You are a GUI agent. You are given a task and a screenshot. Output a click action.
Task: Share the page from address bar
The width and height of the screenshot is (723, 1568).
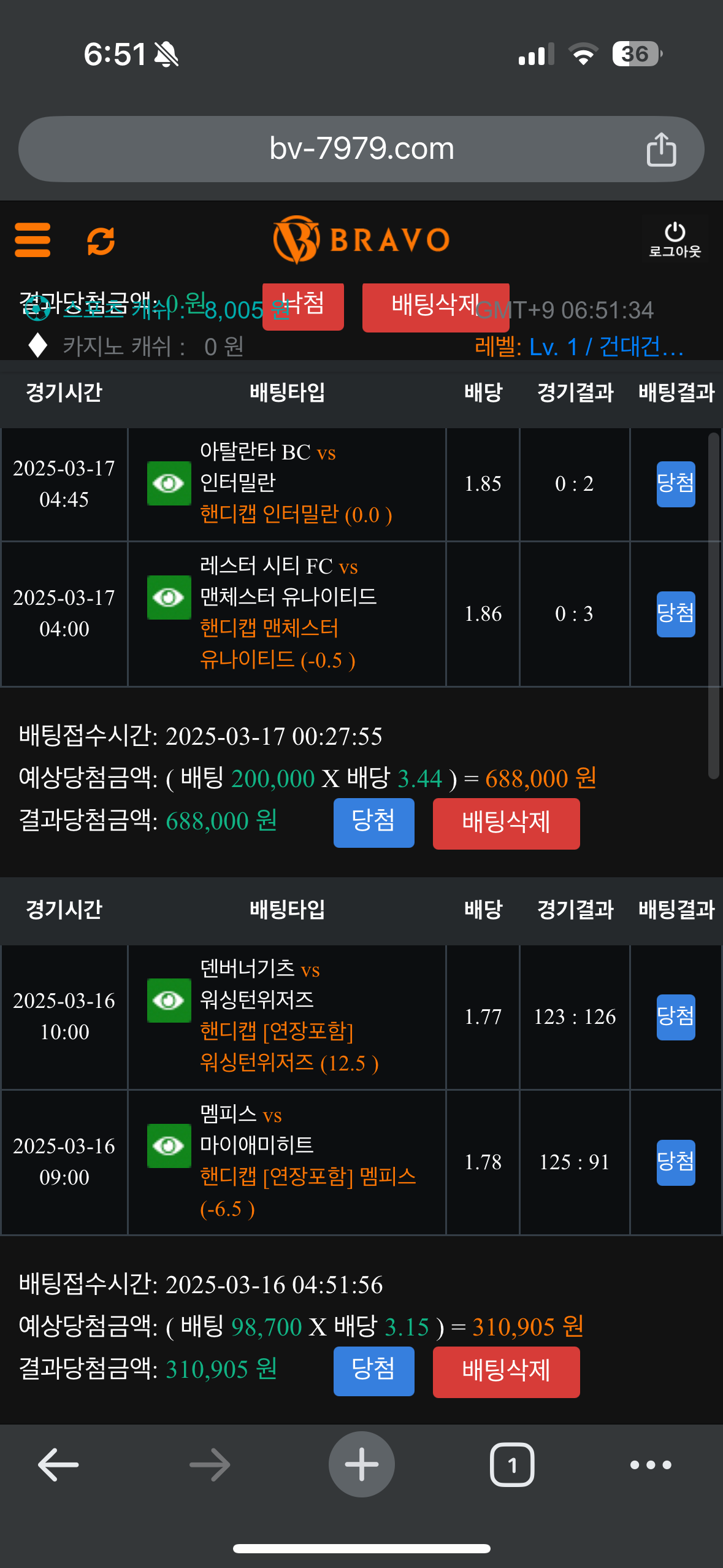pos(661,149)
